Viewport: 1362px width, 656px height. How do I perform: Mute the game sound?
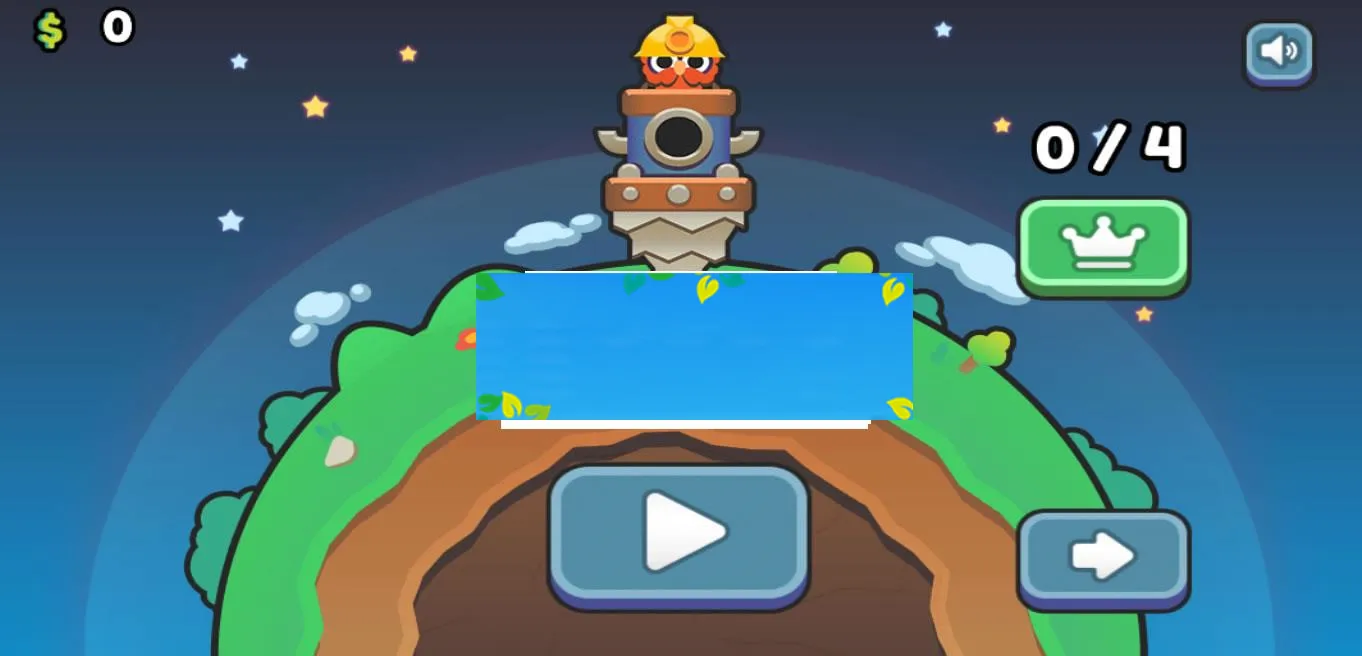1278,52
